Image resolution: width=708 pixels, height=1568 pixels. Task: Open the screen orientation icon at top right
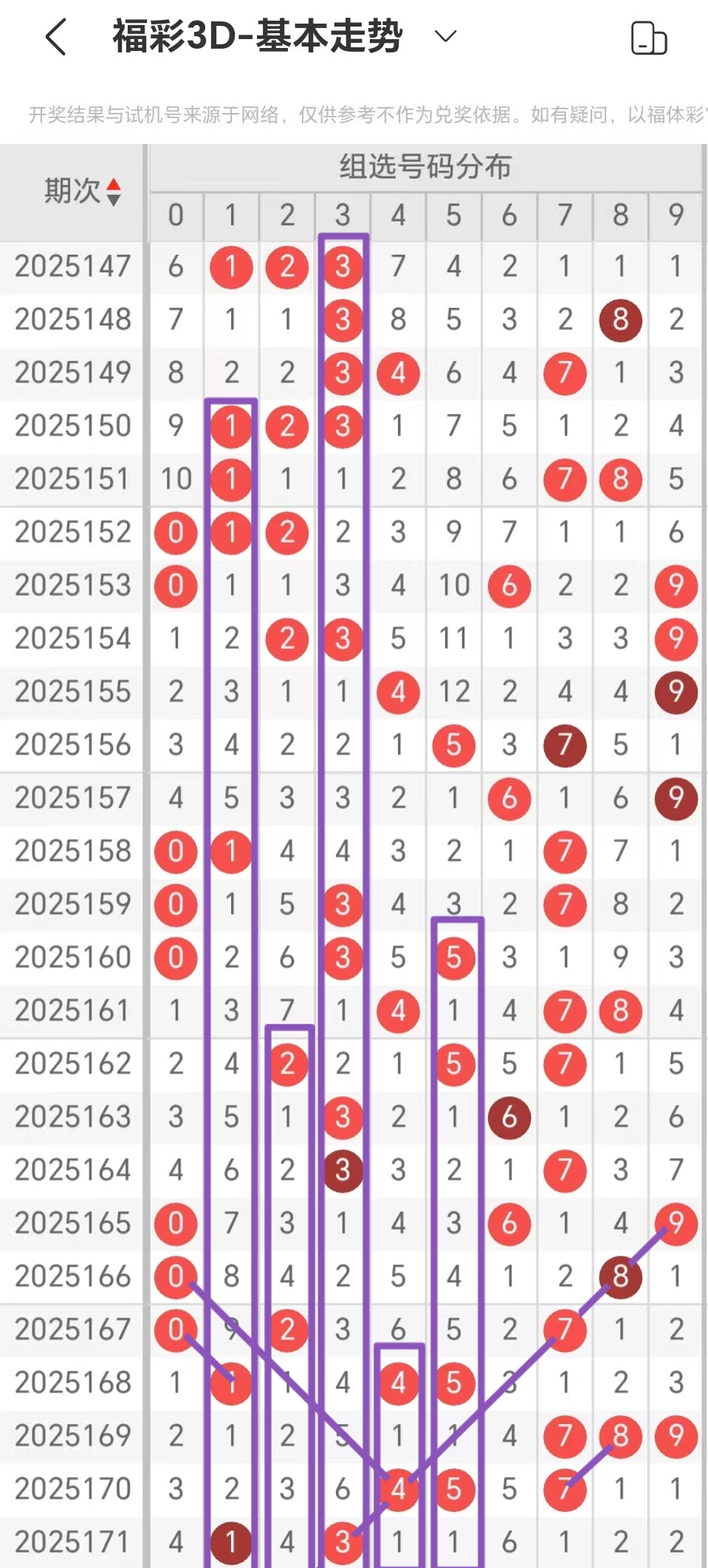(649, 38)
